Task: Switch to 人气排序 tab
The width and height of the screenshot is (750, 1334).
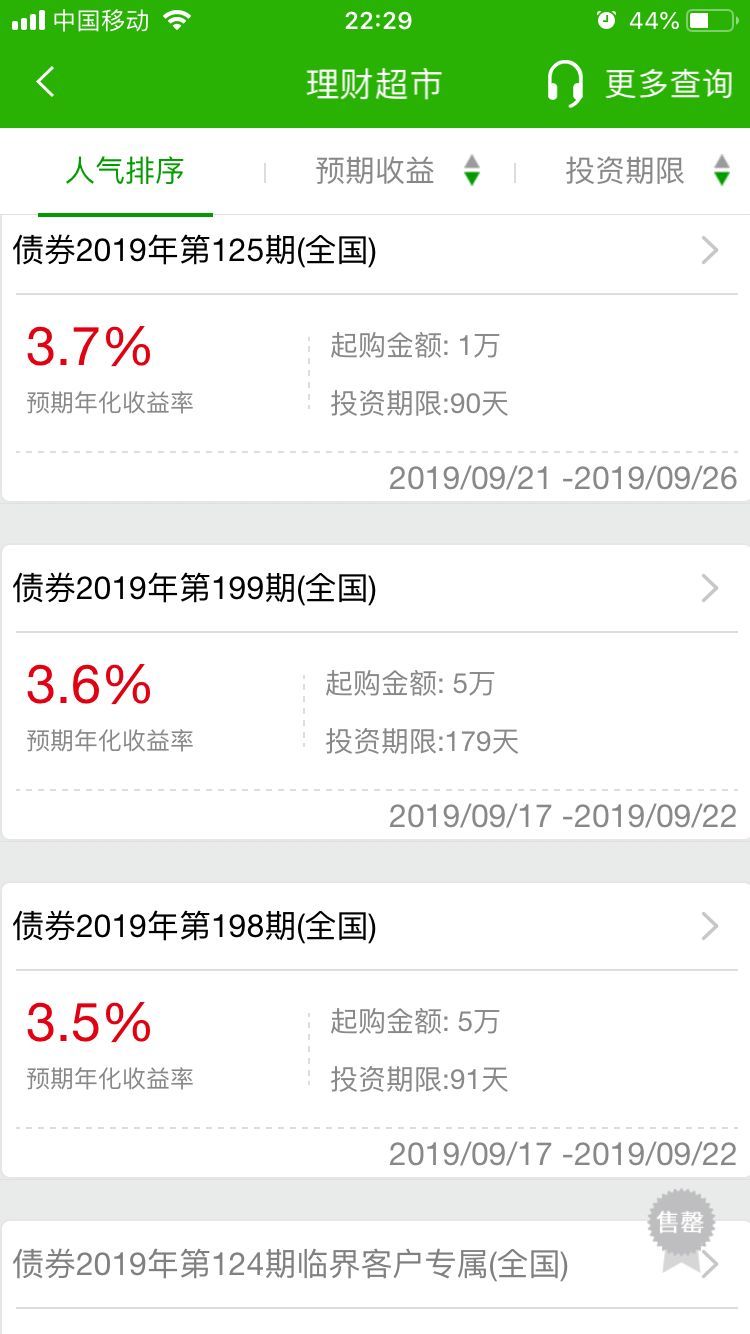Action: pos(125,171)
